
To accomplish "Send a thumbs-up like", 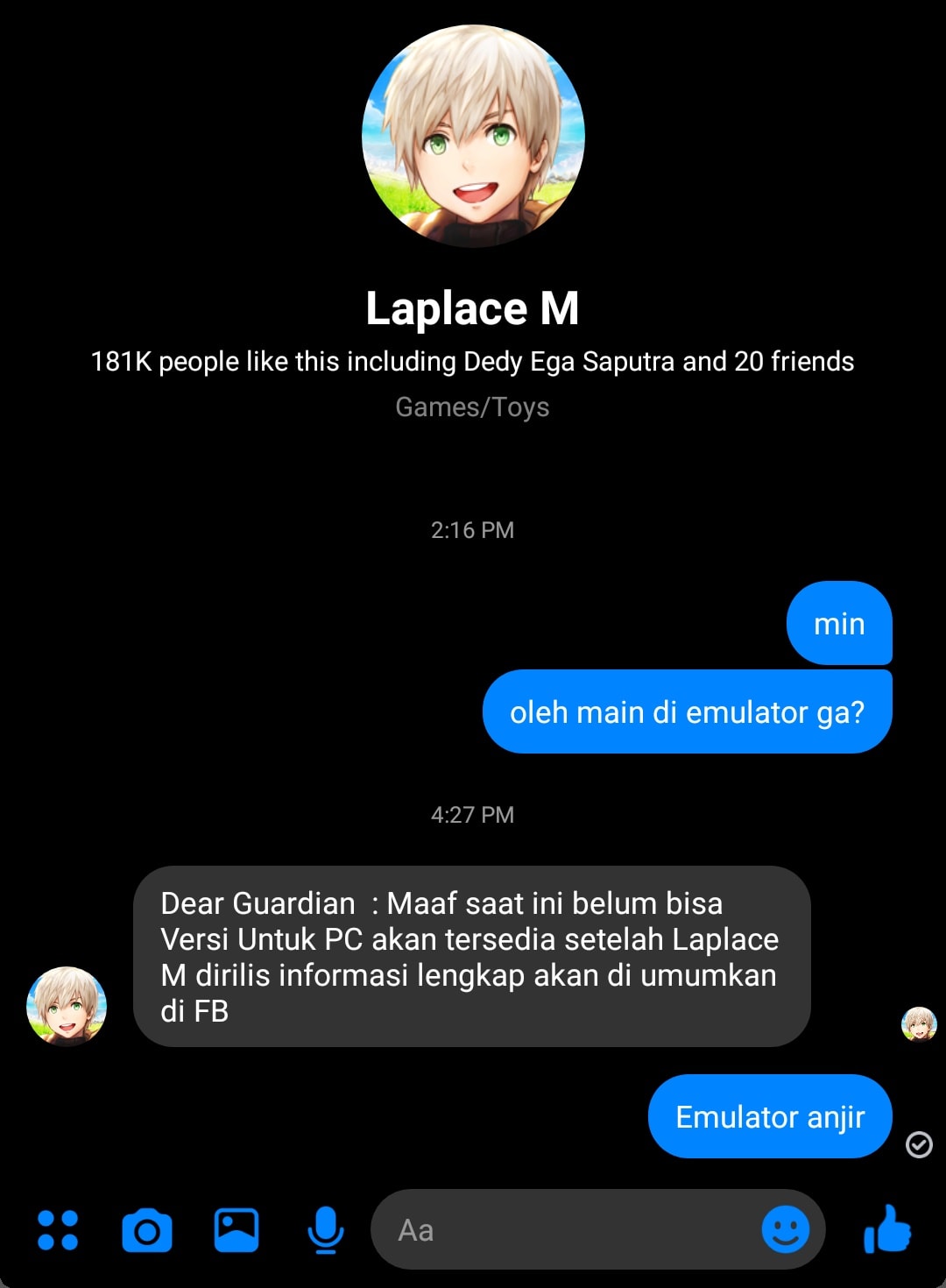I will pos(887,1228).
